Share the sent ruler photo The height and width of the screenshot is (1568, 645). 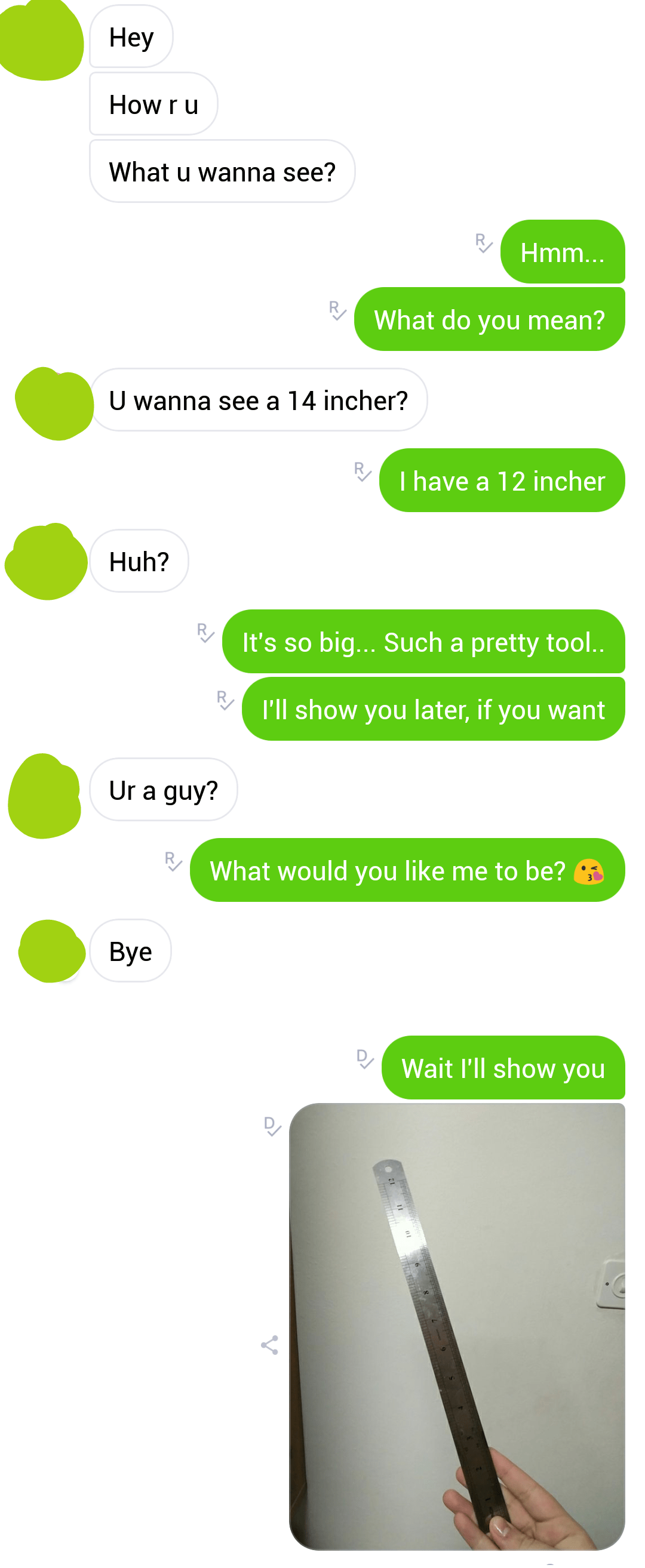click(269, 1345)
